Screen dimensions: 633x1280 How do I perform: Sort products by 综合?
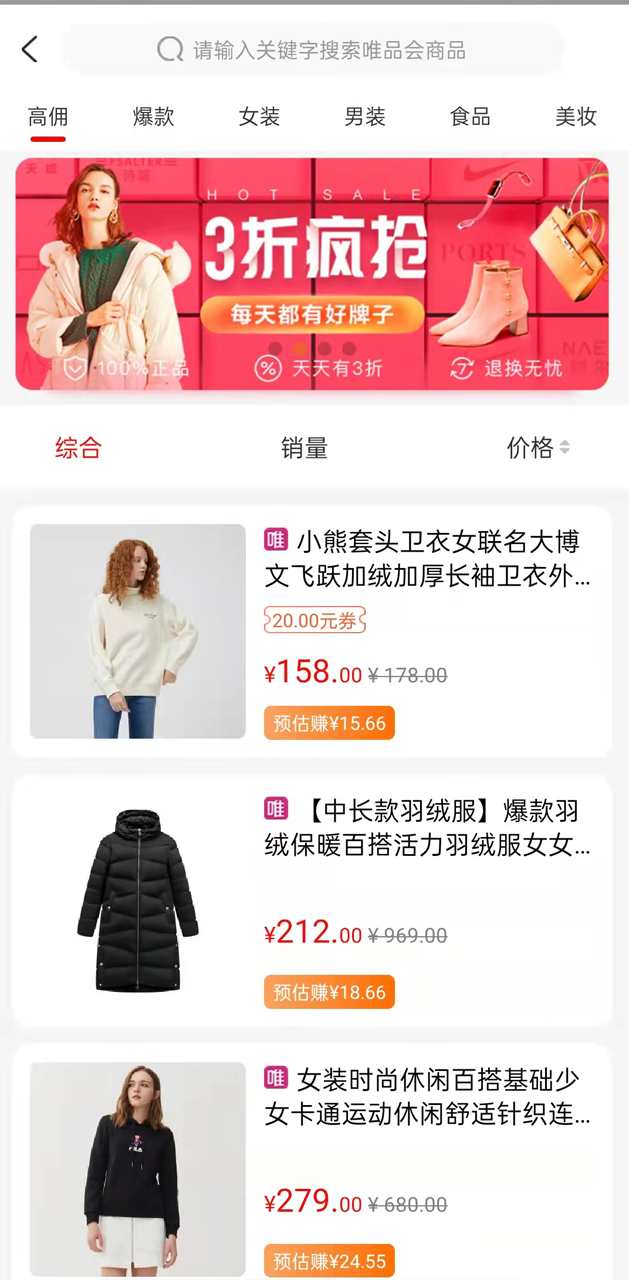78,448
